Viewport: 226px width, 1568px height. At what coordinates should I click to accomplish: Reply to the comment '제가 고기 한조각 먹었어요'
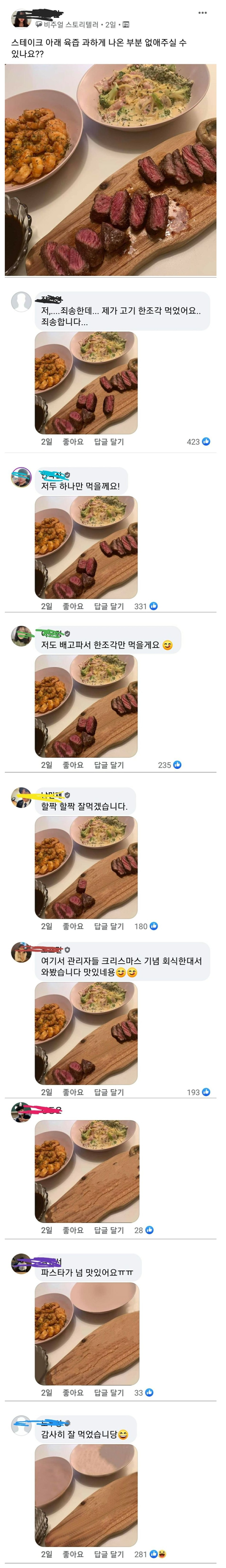(109, 441)
